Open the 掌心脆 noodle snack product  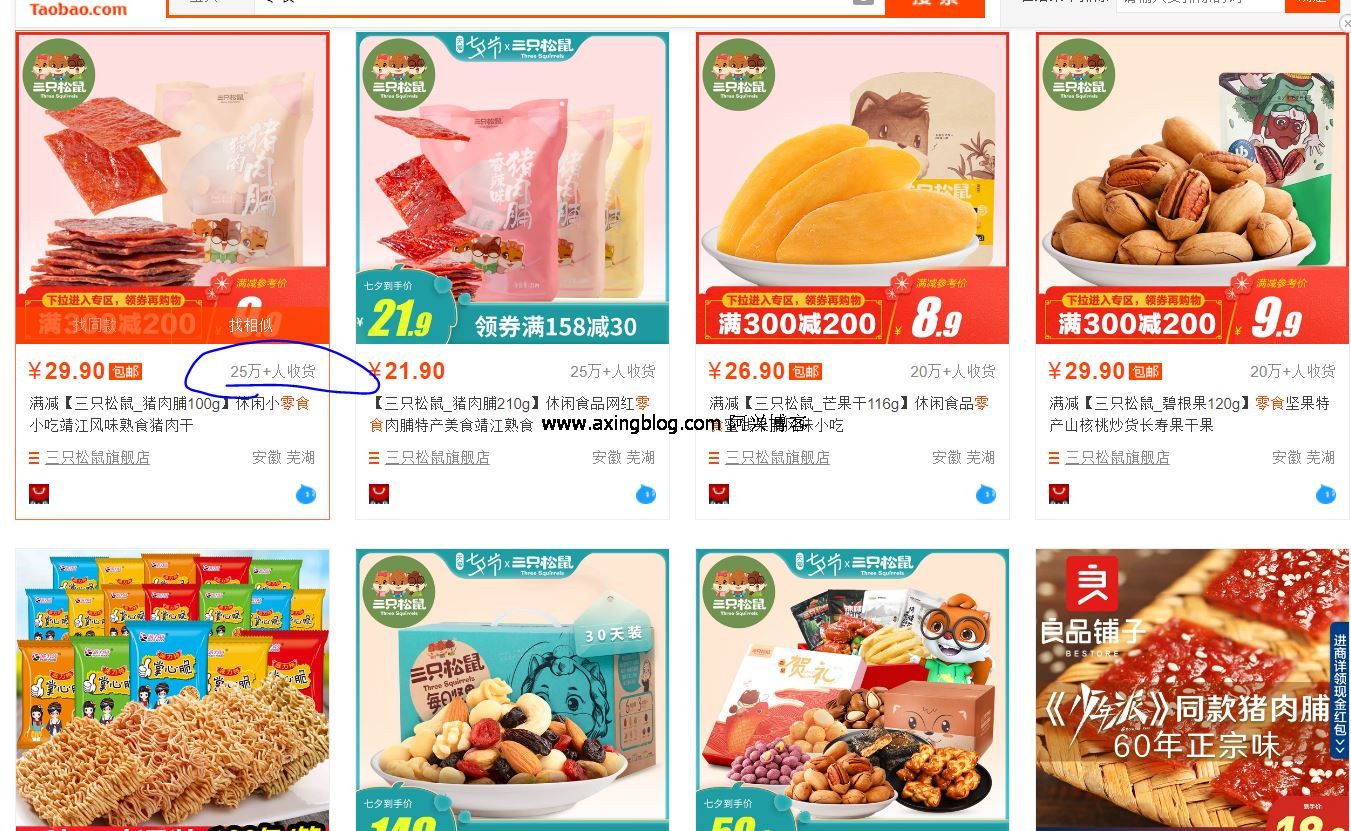pos(172,690)
